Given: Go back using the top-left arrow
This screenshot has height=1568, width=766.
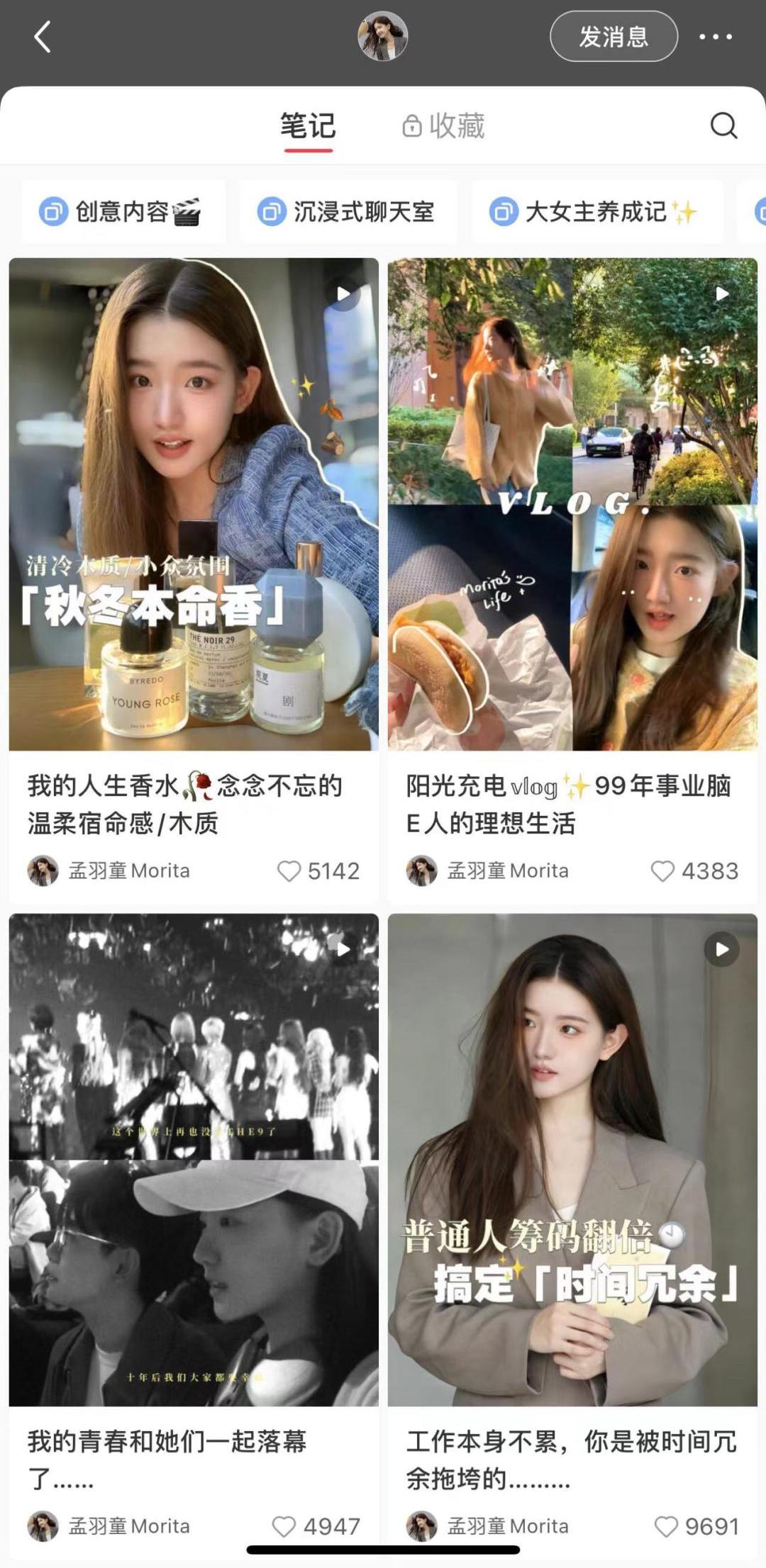Looking at the screenshot, I should (43, 37).
